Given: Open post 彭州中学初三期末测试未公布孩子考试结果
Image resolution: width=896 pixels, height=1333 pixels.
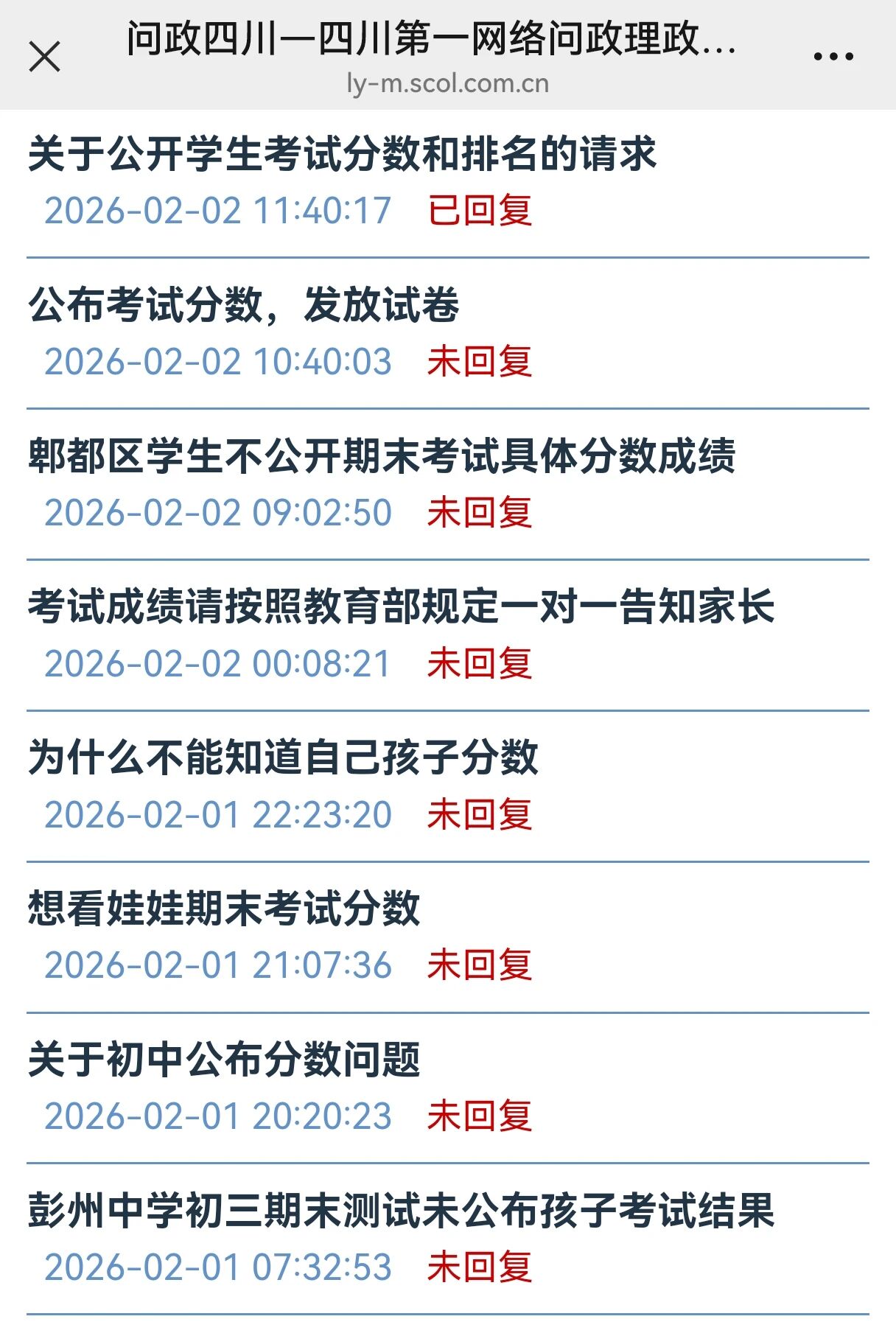Looking at the screenshot, I should tap(401, 1210).
